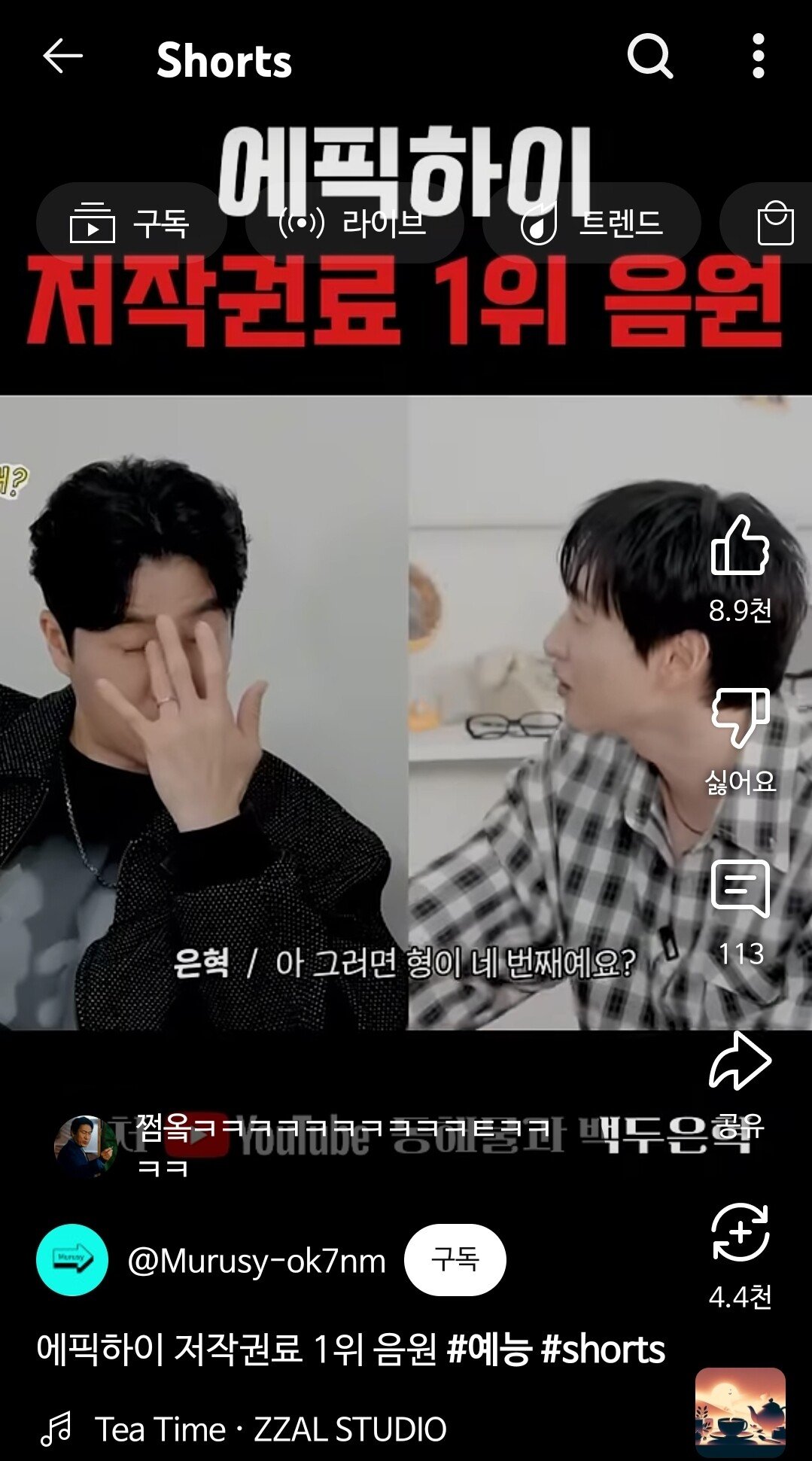Viewport: 812px width, 1461px height.
Task: Like this Short
Action: [740, 546]
